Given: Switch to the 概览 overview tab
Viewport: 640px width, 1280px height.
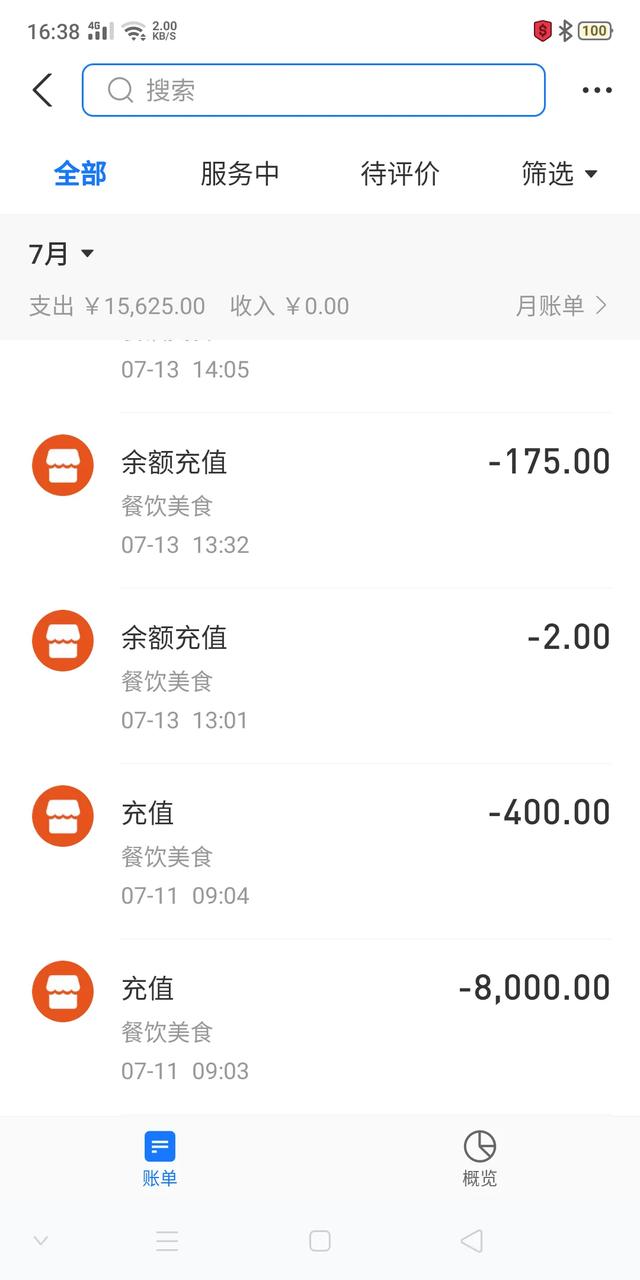Looking at the screenshot, I should coord(480,1158).
